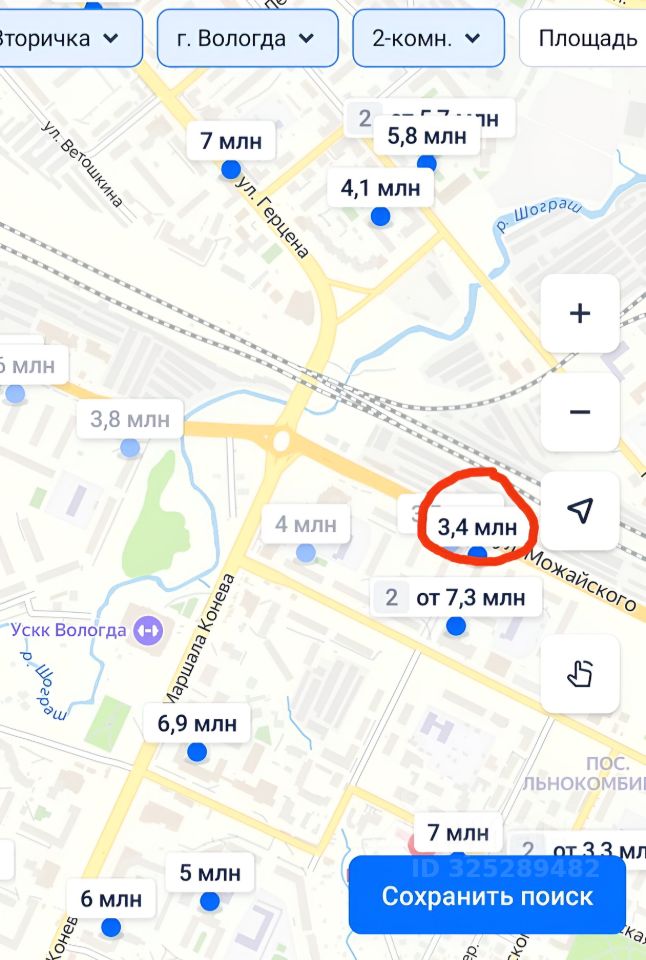Open the 3,4 млн listing marker
Image resolution: width=646 pixels, height=960 pixels.
point(477,527)
